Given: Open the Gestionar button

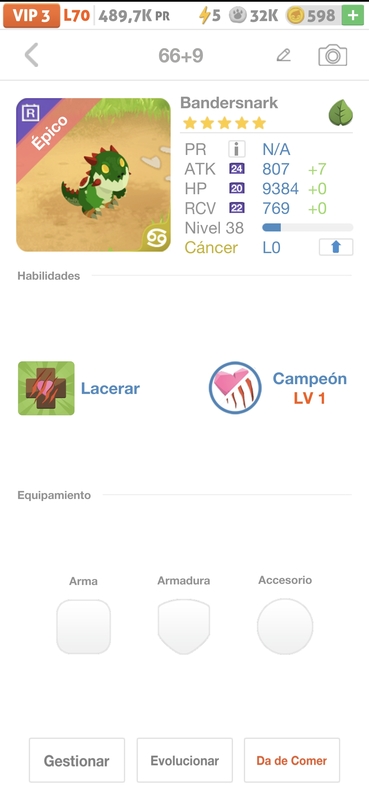Looking at the screenshot, I should click(77, 760).
